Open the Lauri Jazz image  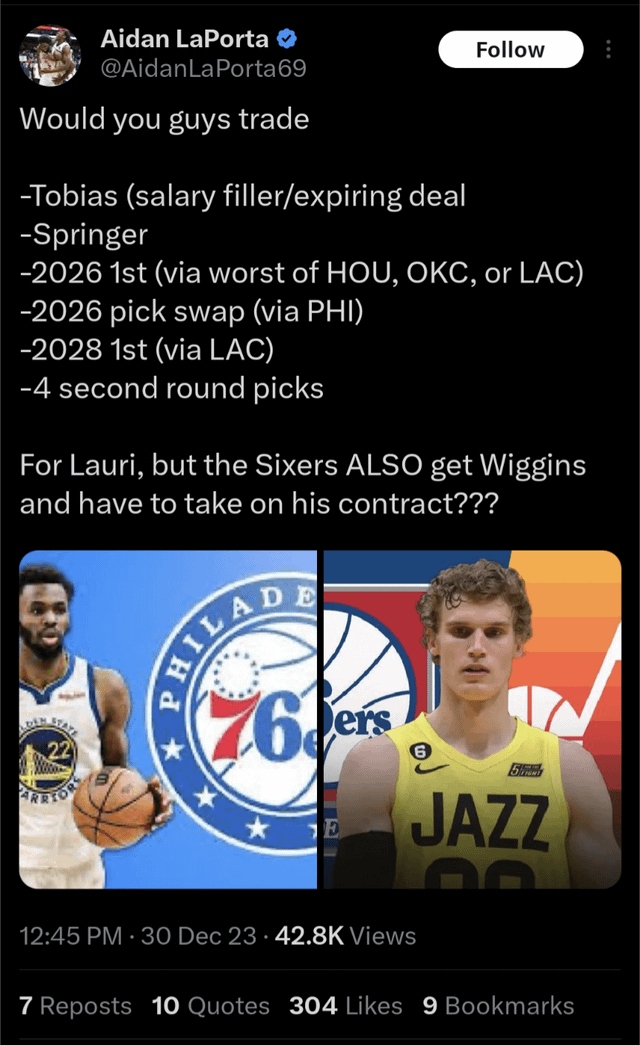point(472,719)
